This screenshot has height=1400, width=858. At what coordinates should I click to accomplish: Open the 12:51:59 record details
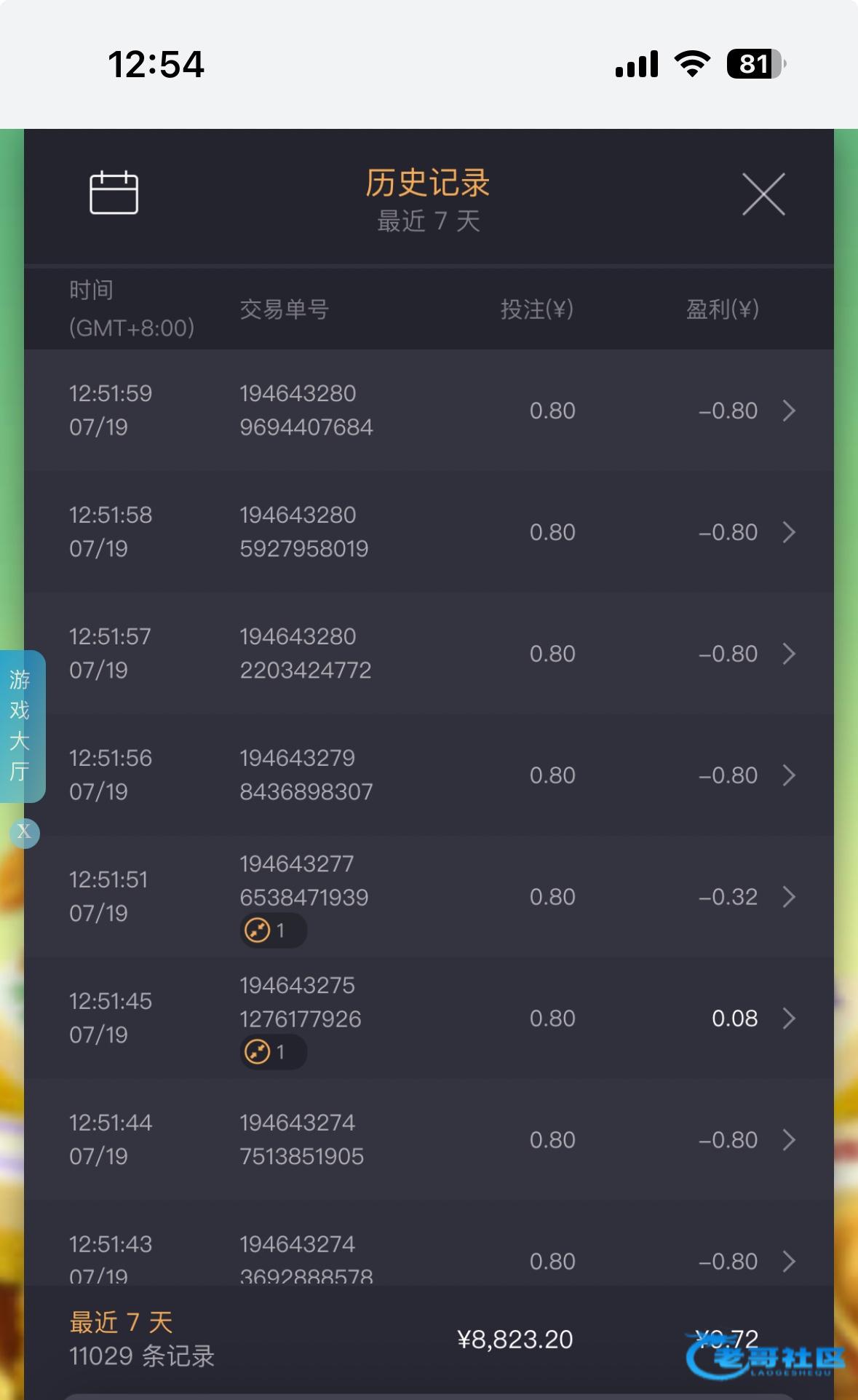[x=429, y=410]
